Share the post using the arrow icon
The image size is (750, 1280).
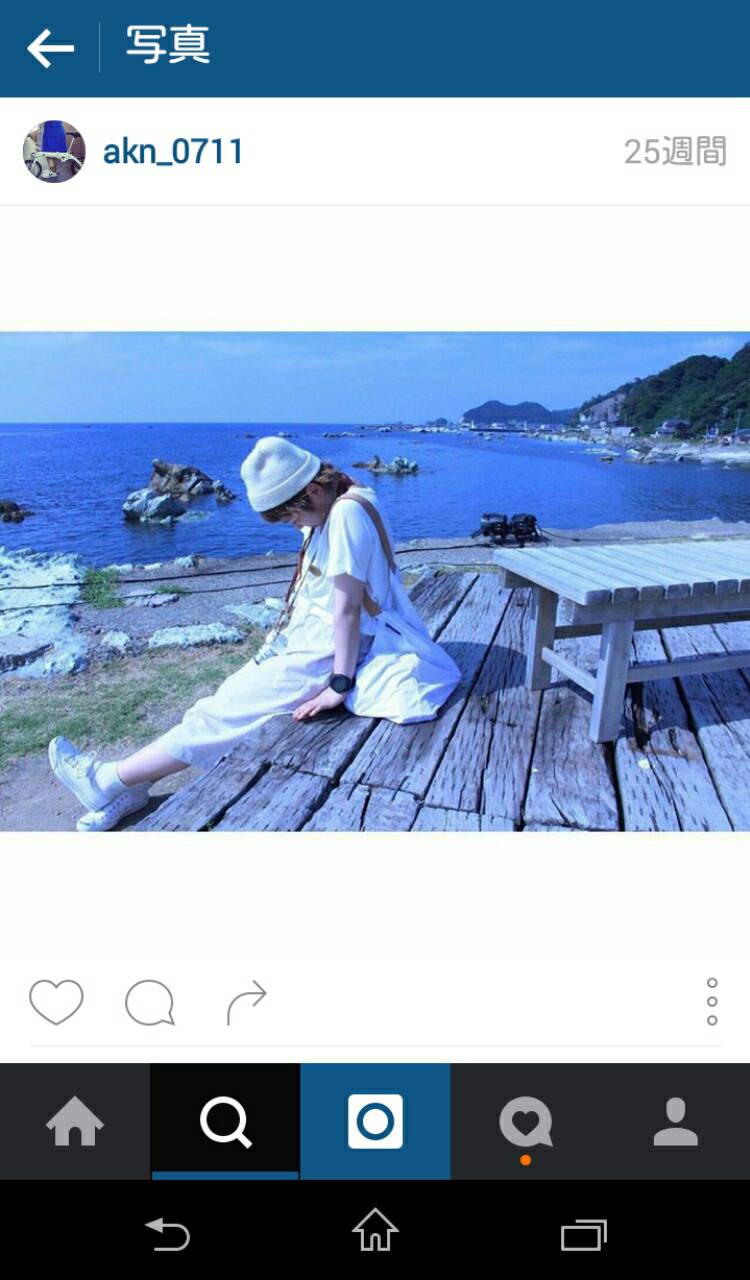click(246, 1002)
